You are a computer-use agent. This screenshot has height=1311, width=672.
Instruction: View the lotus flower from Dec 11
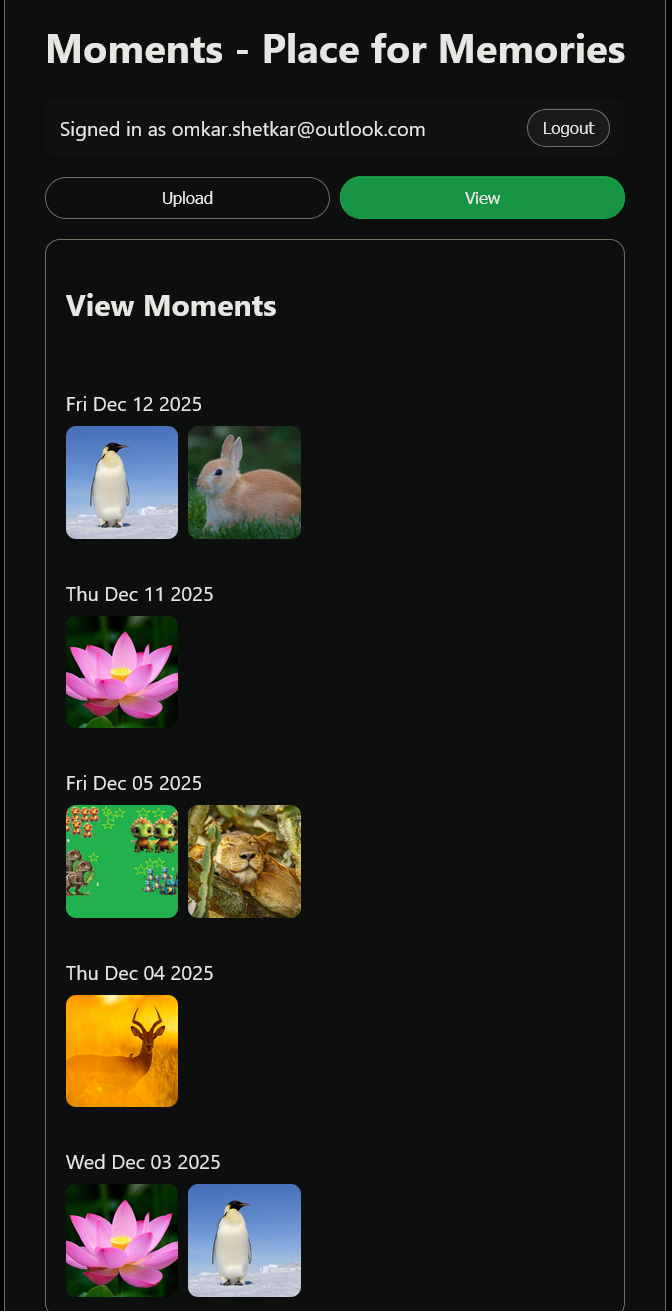122,672
